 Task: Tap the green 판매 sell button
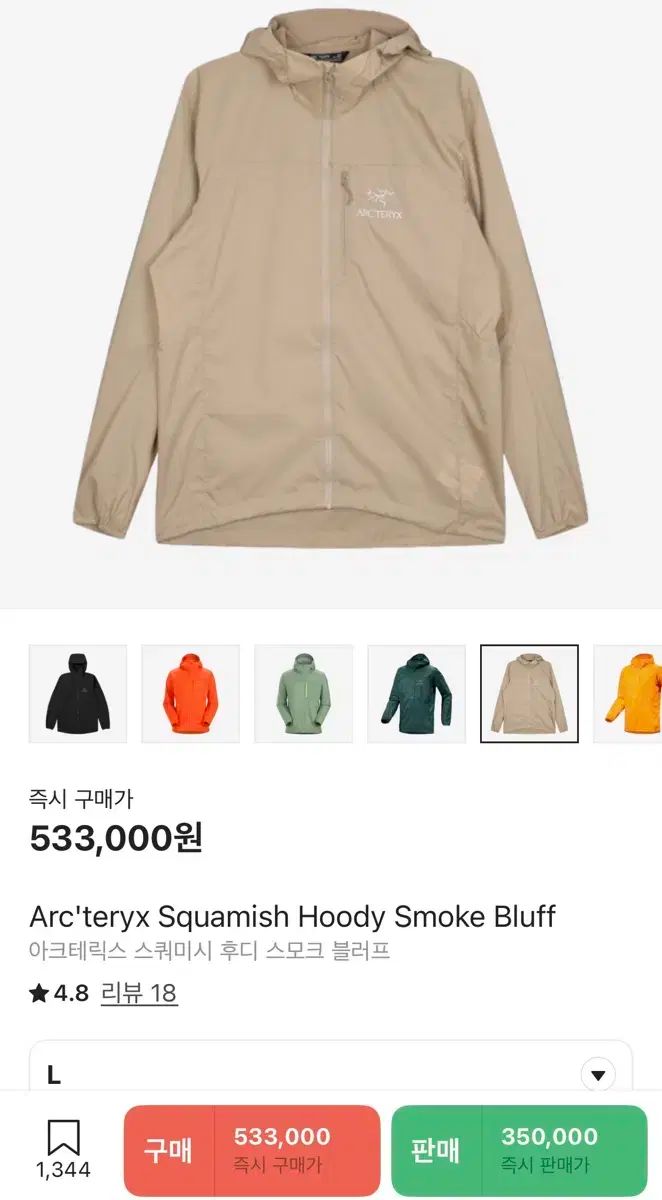pos(519,1150)
